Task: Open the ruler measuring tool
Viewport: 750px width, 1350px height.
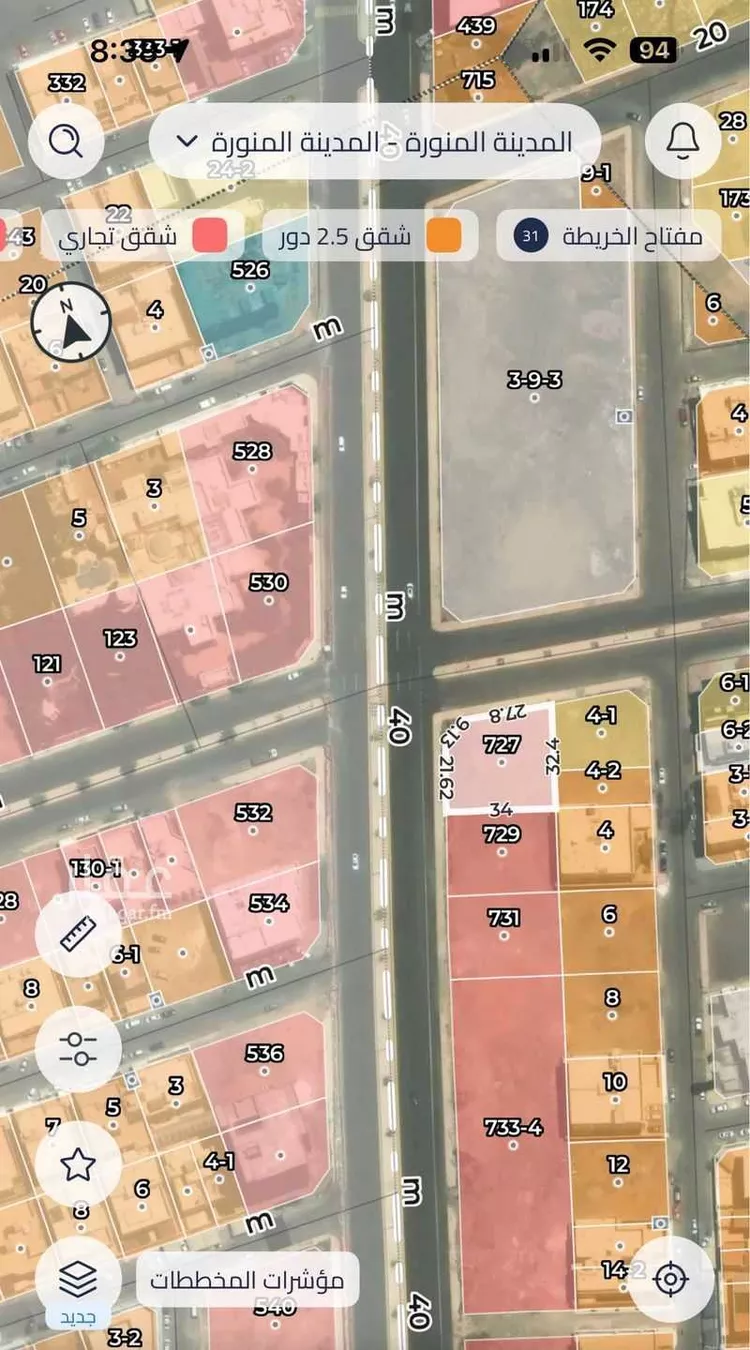Action: point(78,933)
